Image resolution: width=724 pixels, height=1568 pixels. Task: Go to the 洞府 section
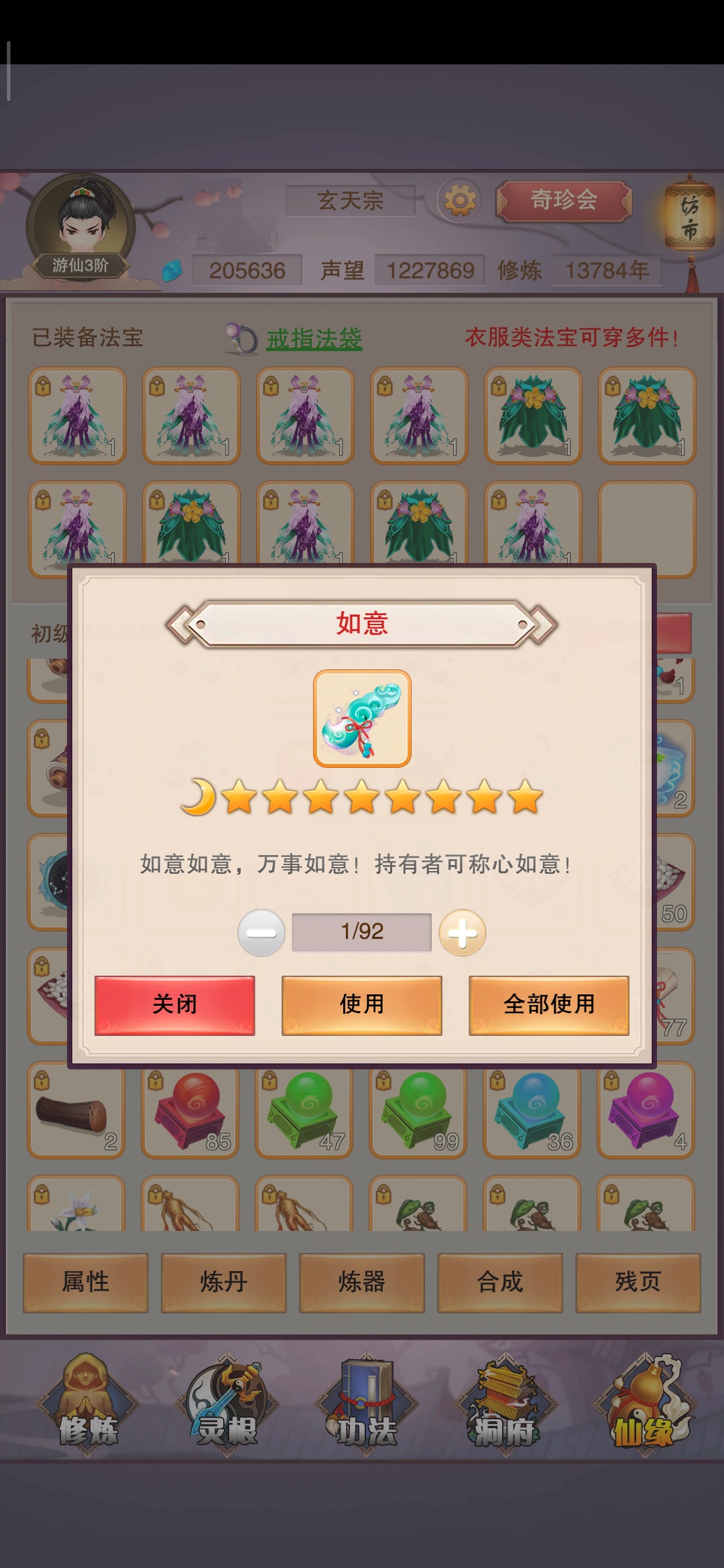pos(505,1404)
